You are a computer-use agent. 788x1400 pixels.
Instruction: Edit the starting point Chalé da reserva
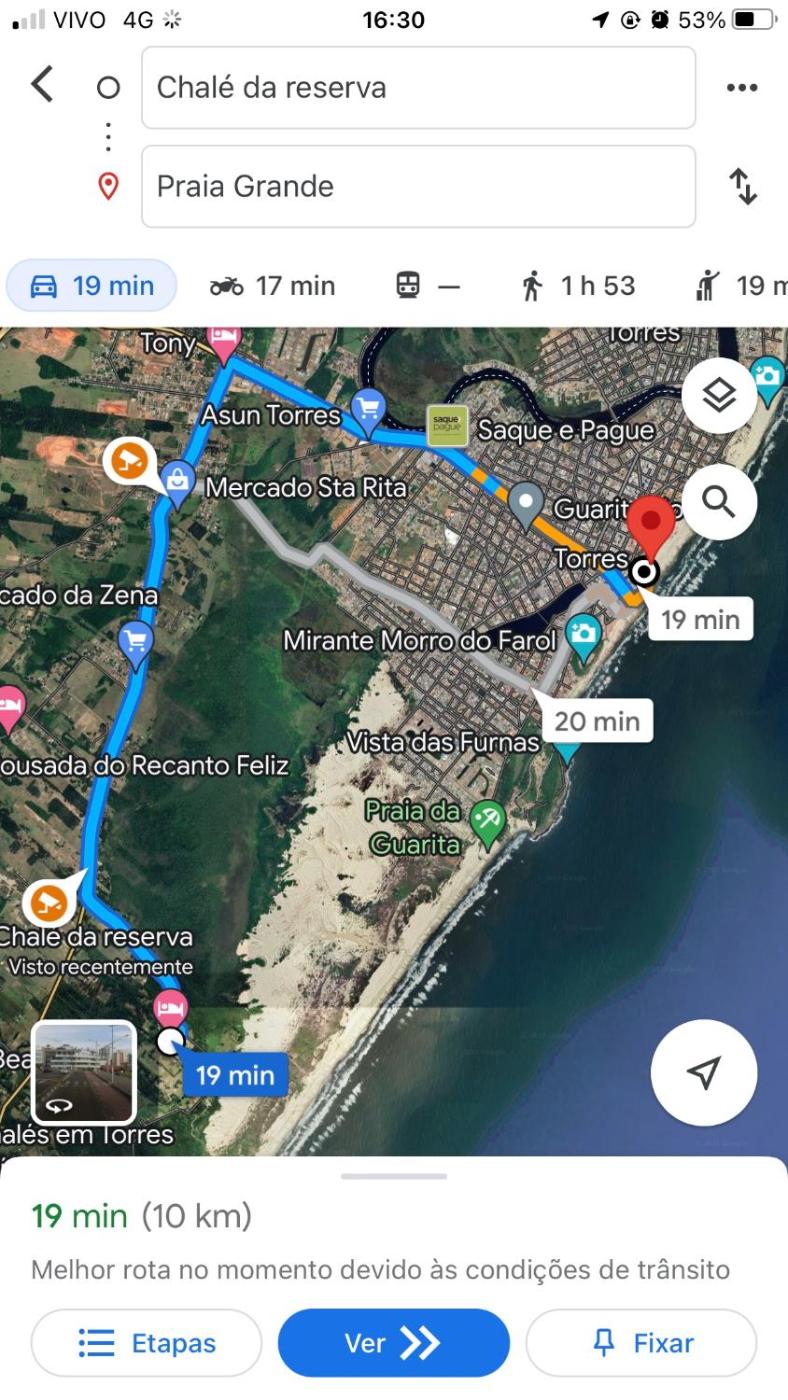(418, 88)
